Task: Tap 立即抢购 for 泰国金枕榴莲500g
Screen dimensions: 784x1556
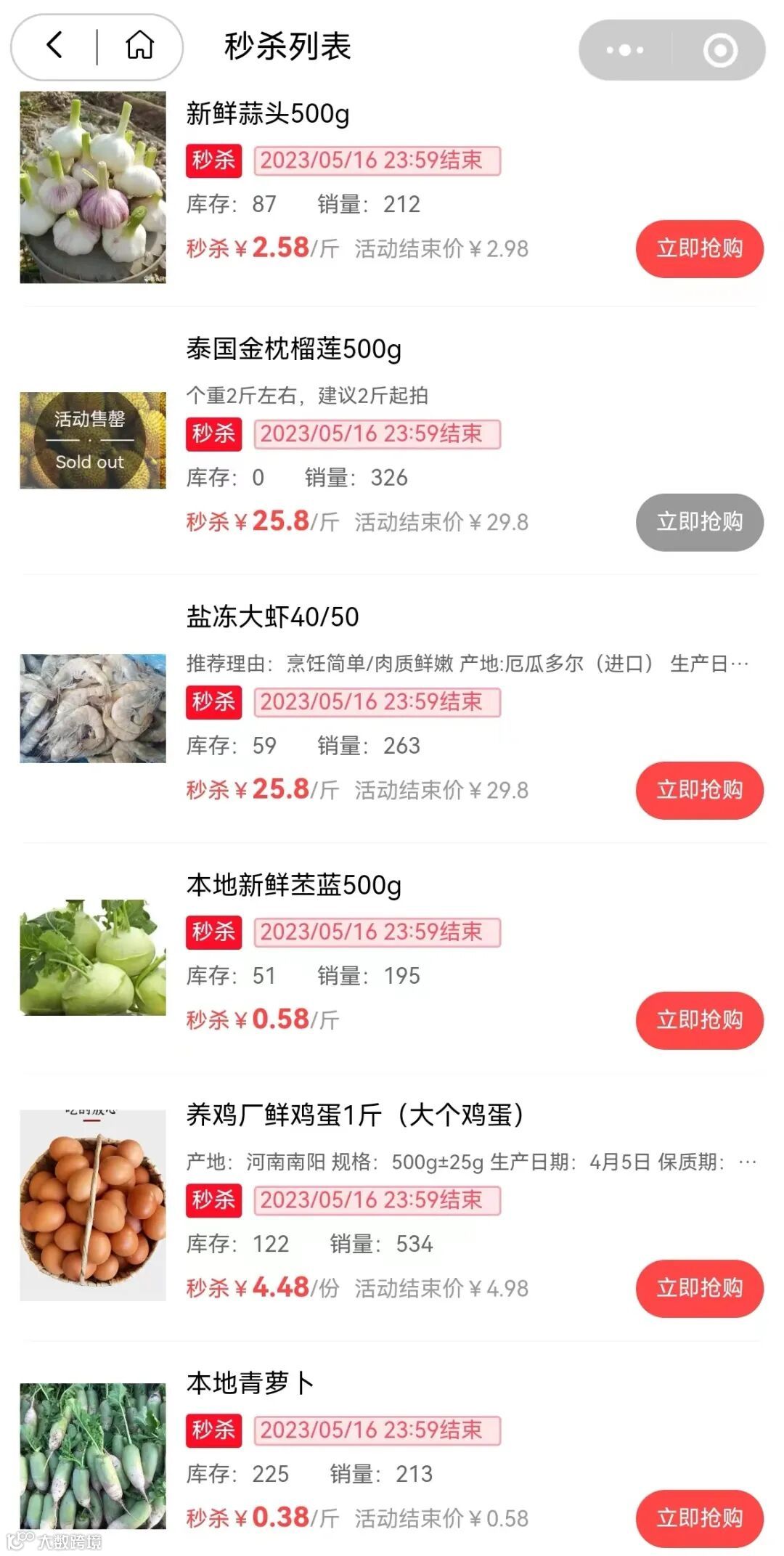Action: (x=699, y=522)
